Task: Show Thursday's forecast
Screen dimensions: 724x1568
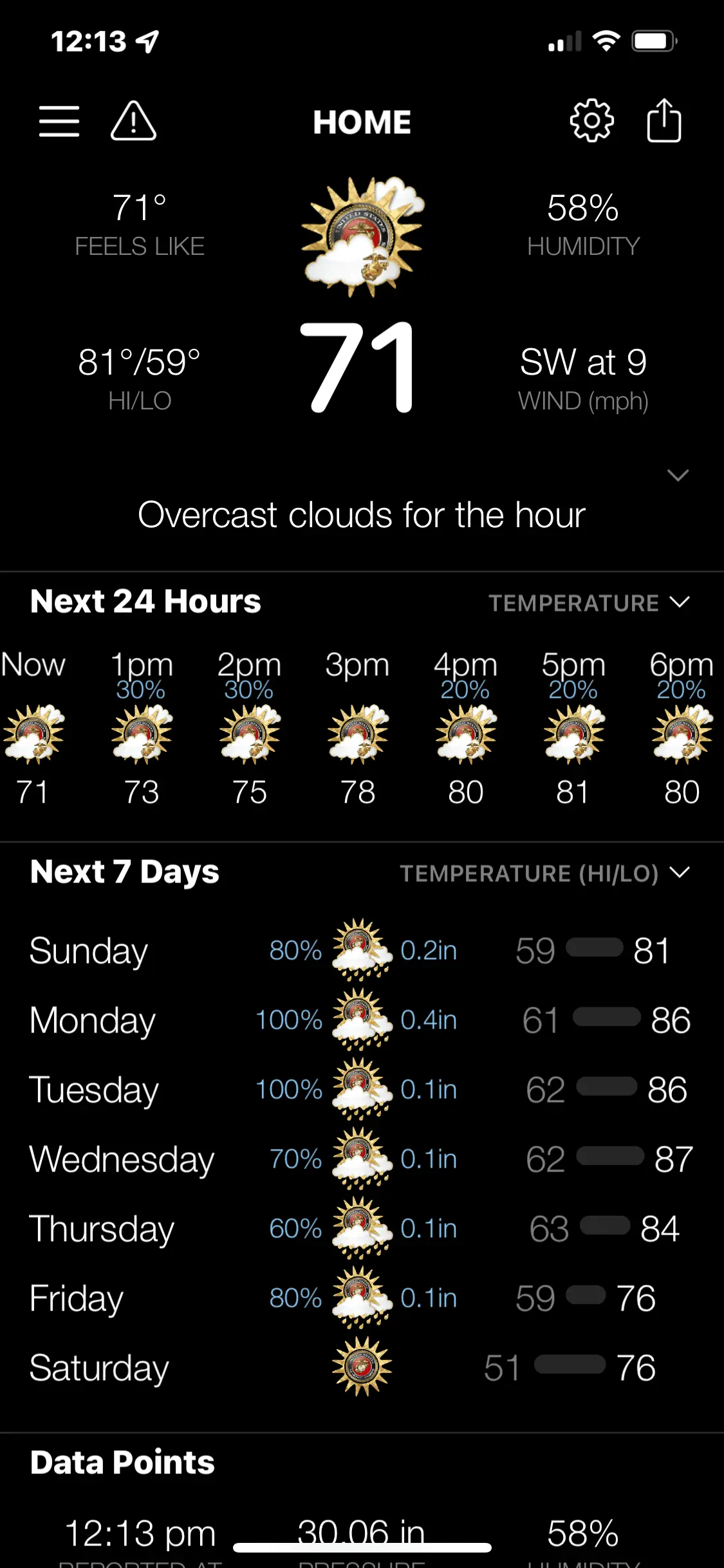Action: (x=362, y=1229)
